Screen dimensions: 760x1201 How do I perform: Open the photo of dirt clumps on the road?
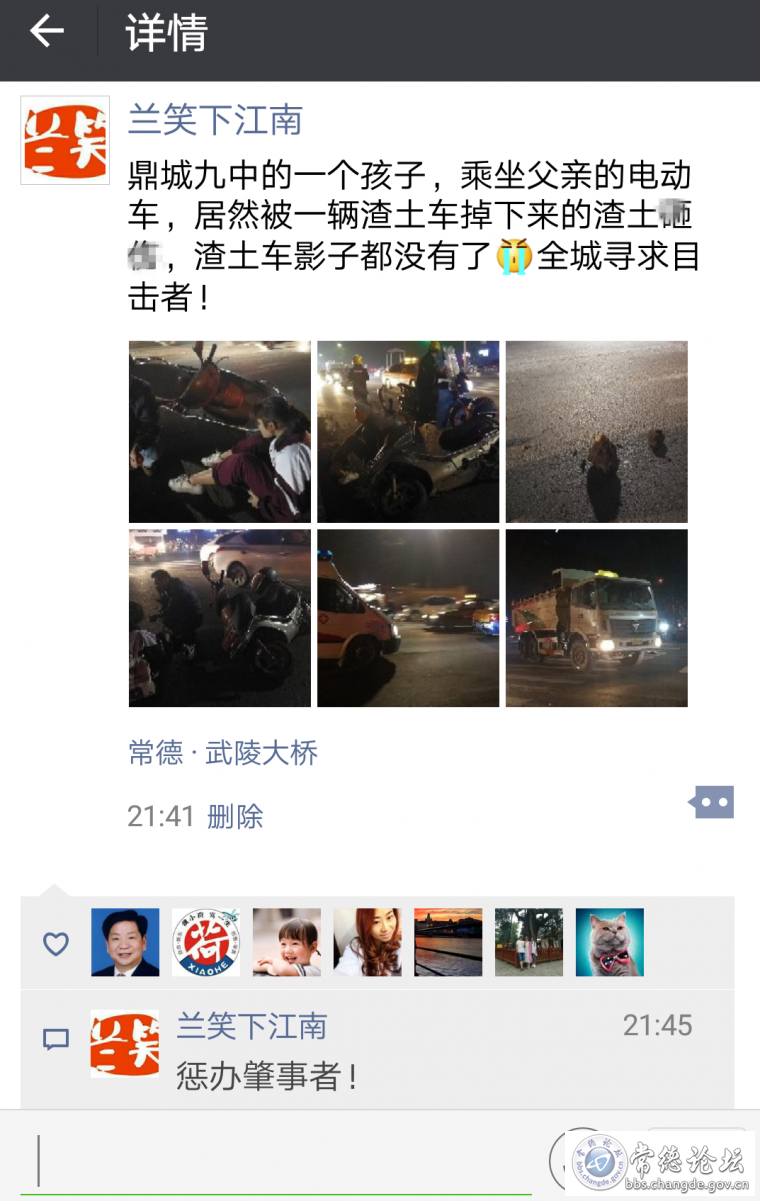[x=596, y=431]
